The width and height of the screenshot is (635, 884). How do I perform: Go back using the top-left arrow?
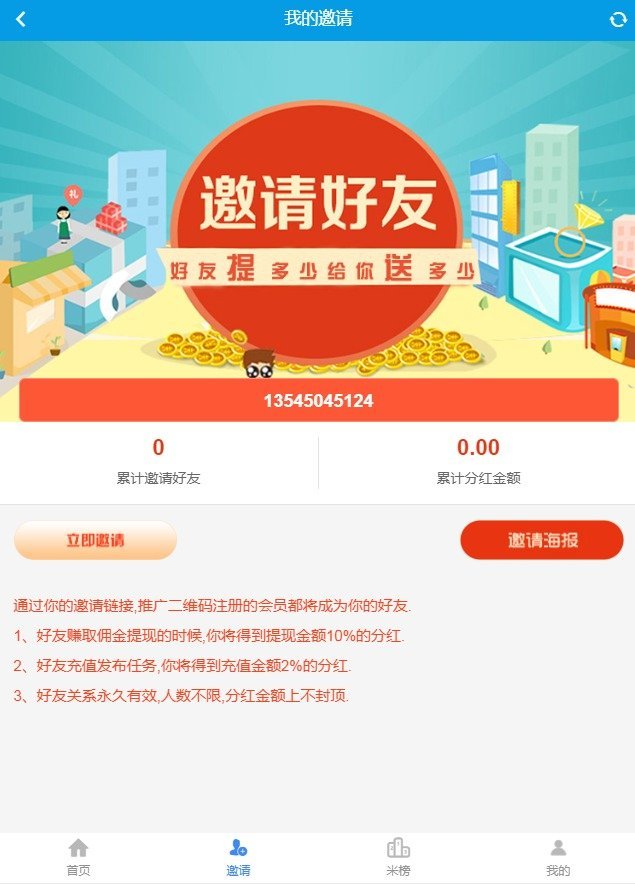[20, 19]
